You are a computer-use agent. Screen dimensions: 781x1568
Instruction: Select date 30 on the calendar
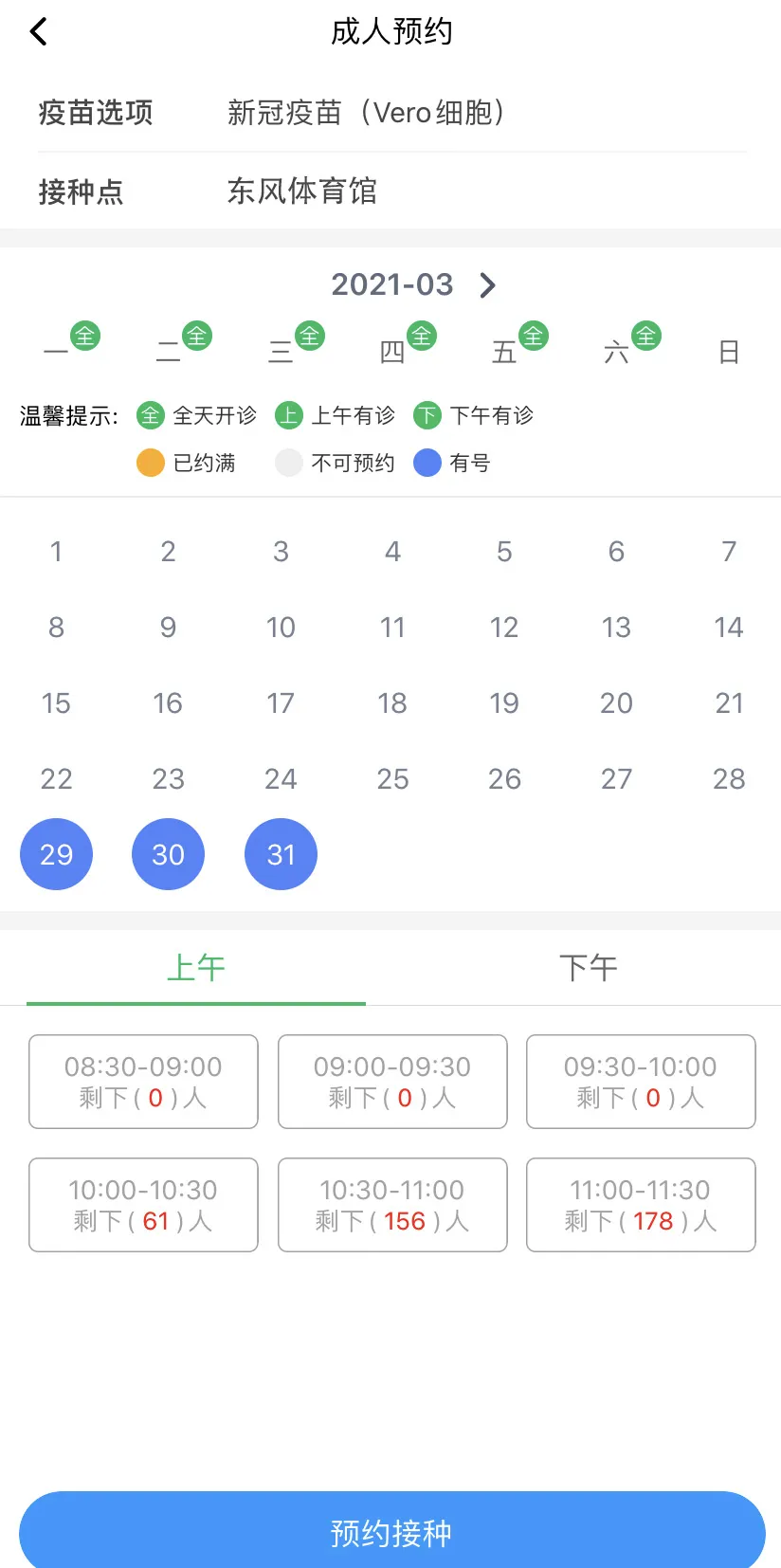point(168,854)
